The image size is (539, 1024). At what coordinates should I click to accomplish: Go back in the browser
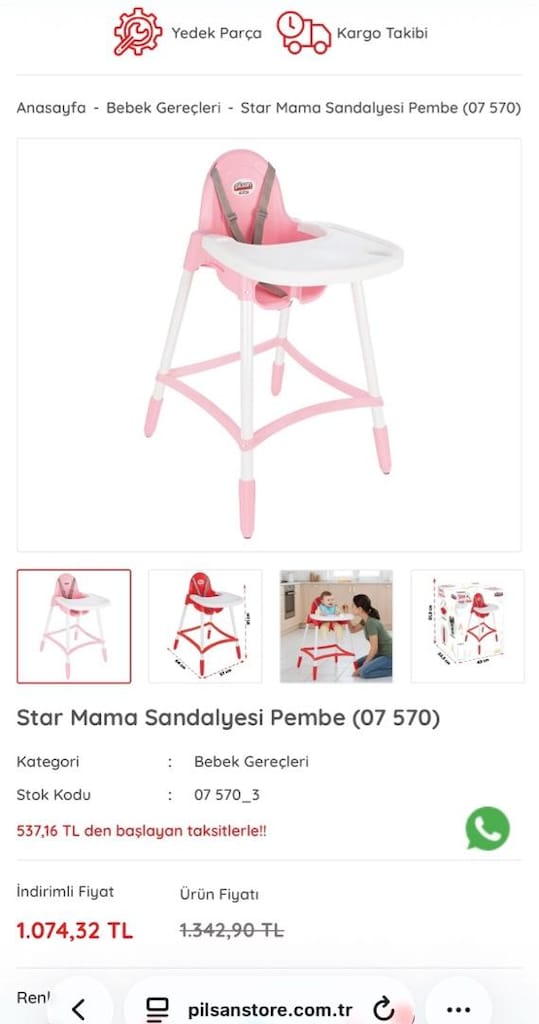pos(79,1009)
